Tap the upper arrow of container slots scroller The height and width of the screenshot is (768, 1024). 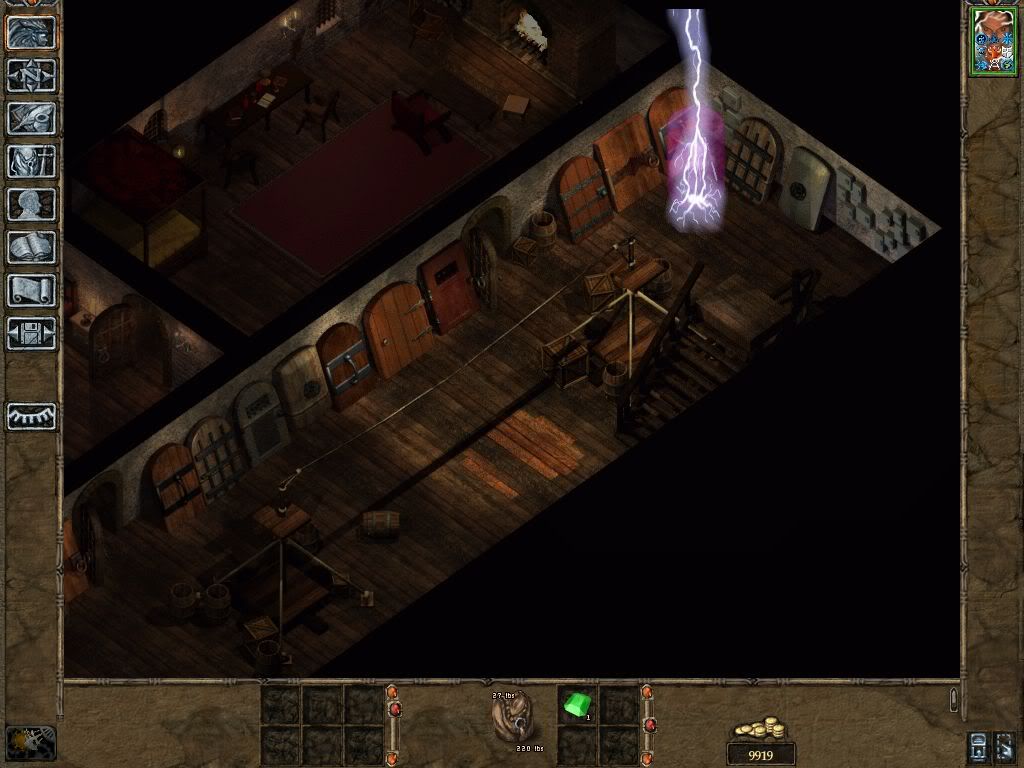(x=392, y=692)
